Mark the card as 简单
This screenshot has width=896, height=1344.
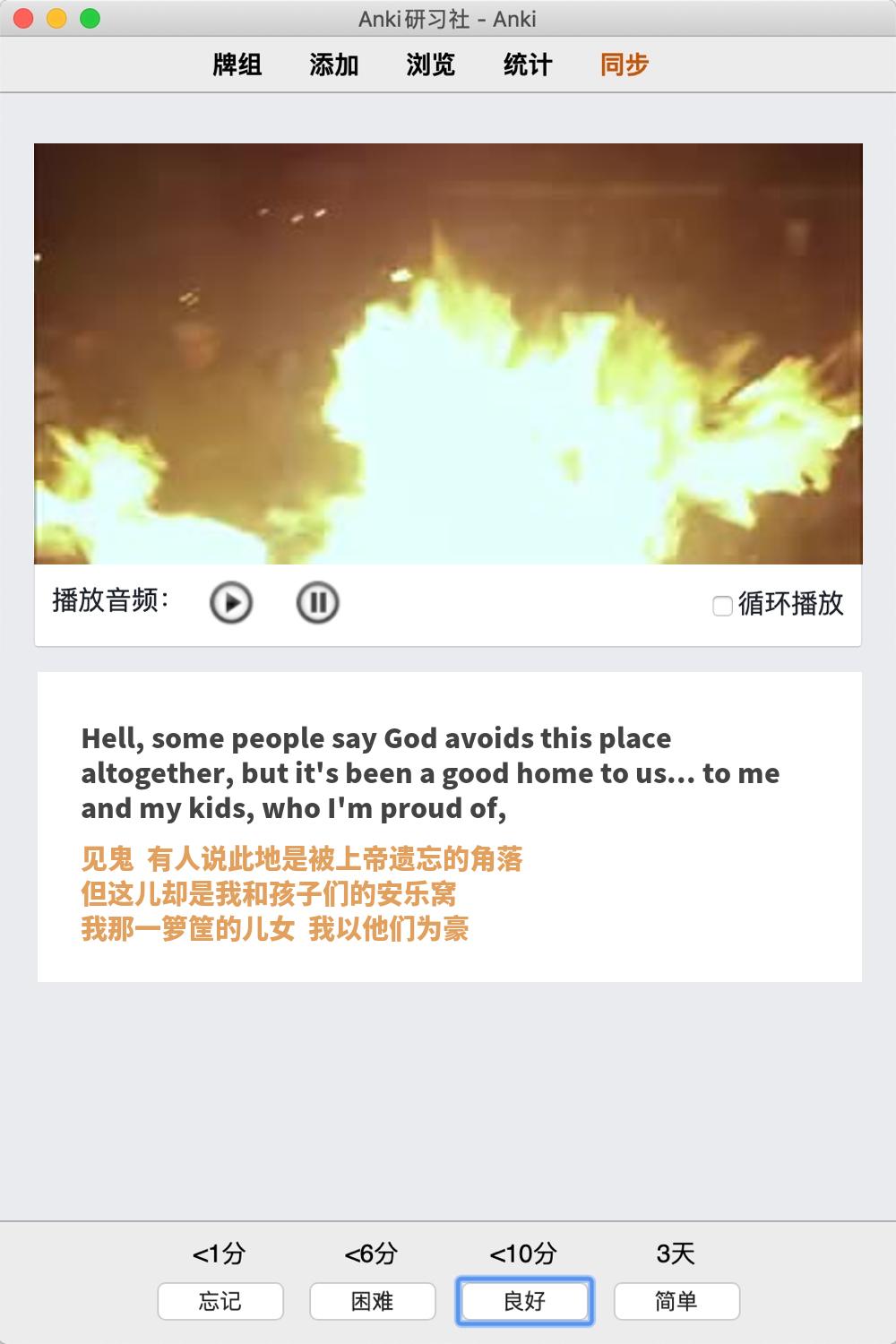point(676,1301)
